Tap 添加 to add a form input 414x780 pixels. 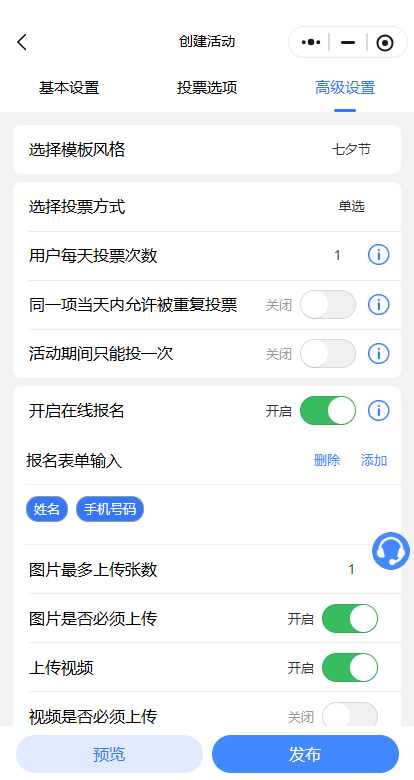click(374, 460)
